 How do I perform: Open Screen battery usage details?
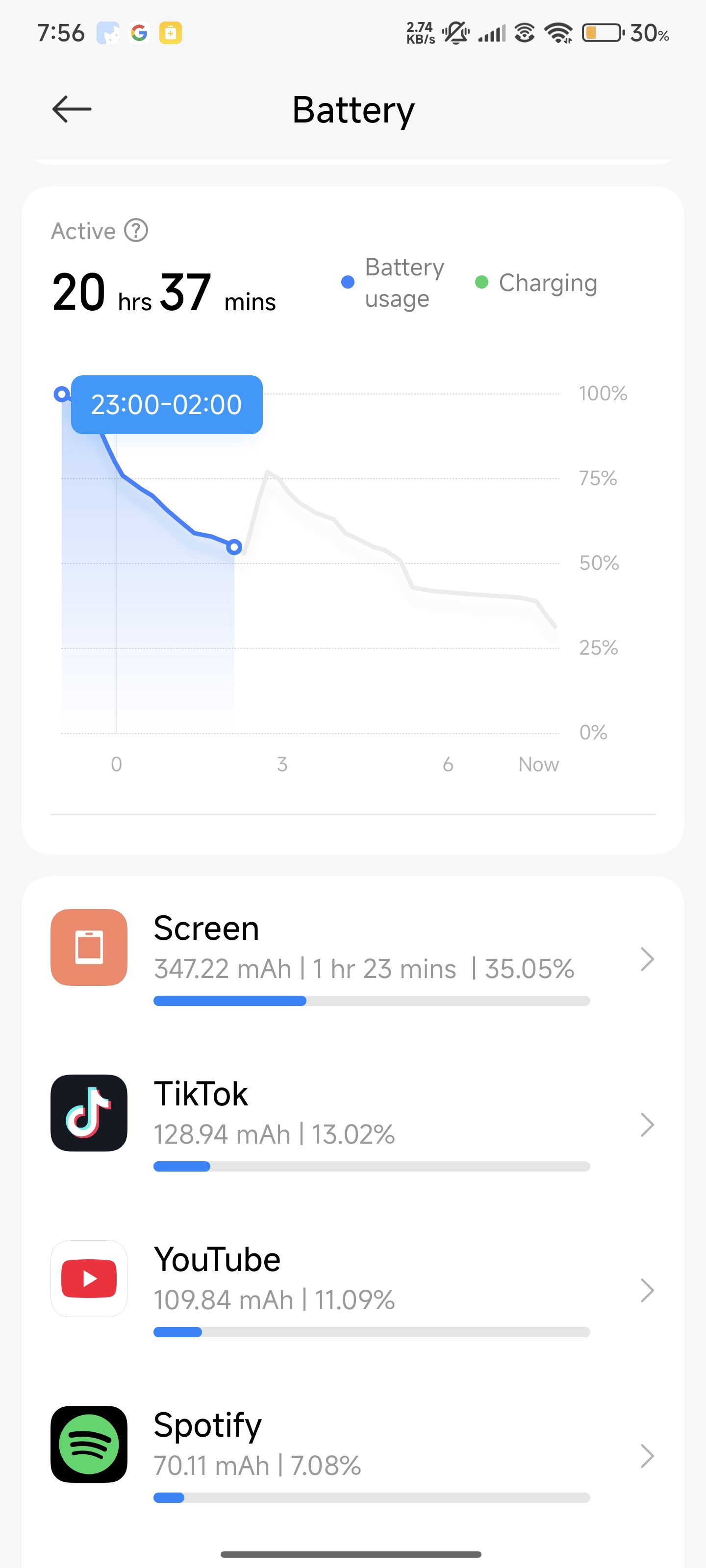pyautogui.click(x=353, y=959)
